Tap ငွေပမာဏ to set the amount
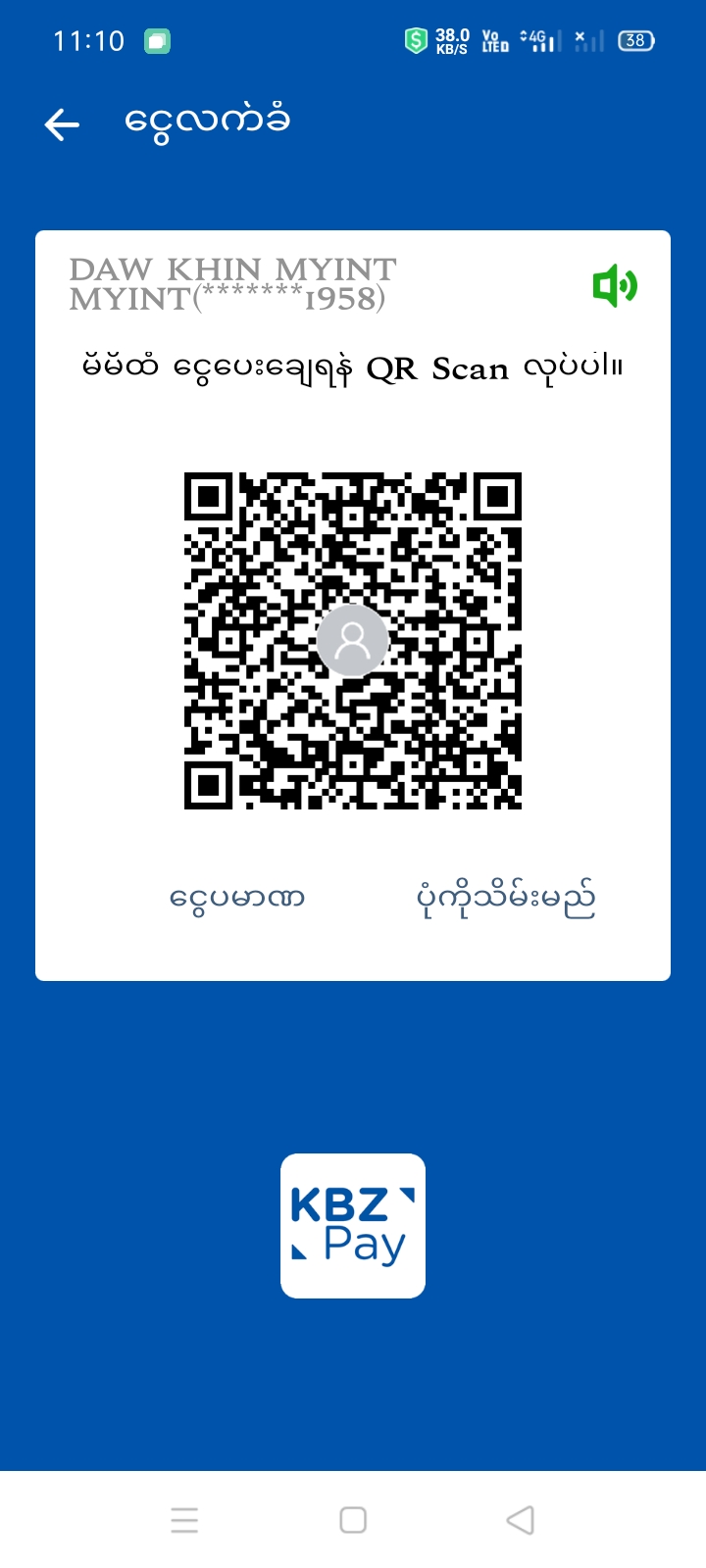706x1568 pixels. (x=237, y=898)
